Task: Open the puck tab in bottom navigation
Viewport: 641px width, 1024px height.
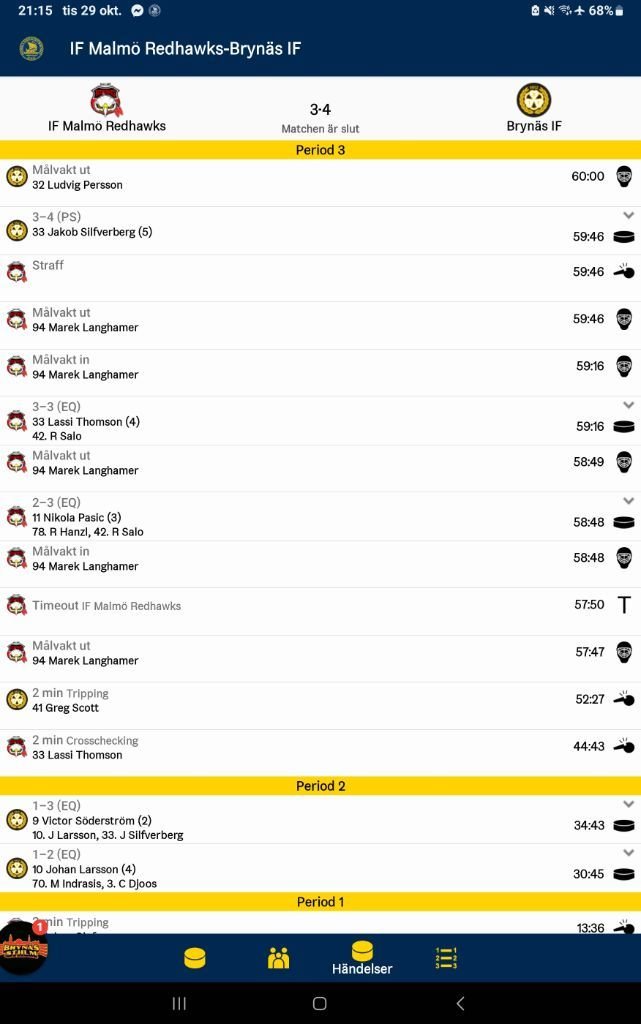Action: [x=195, y=958]
